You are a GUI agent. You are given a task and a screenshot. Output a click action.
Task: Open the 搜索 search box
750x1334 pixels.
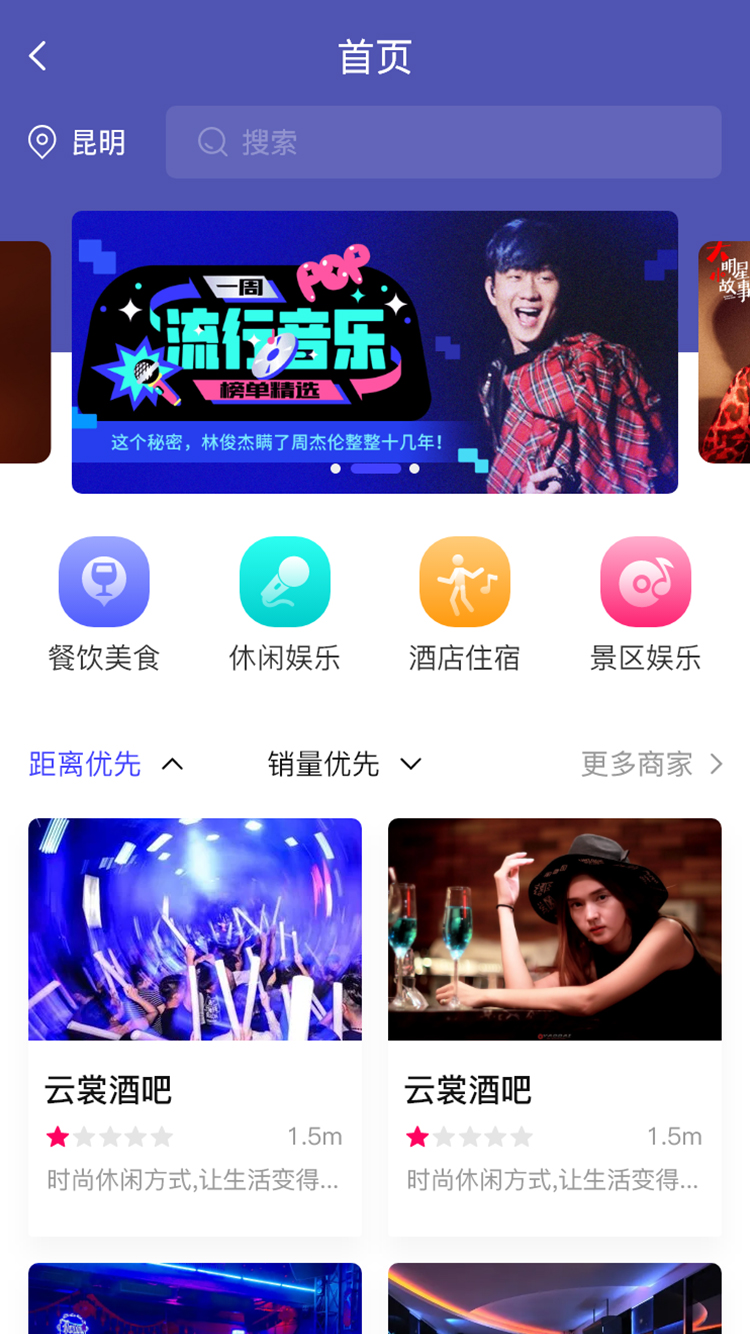443,143
